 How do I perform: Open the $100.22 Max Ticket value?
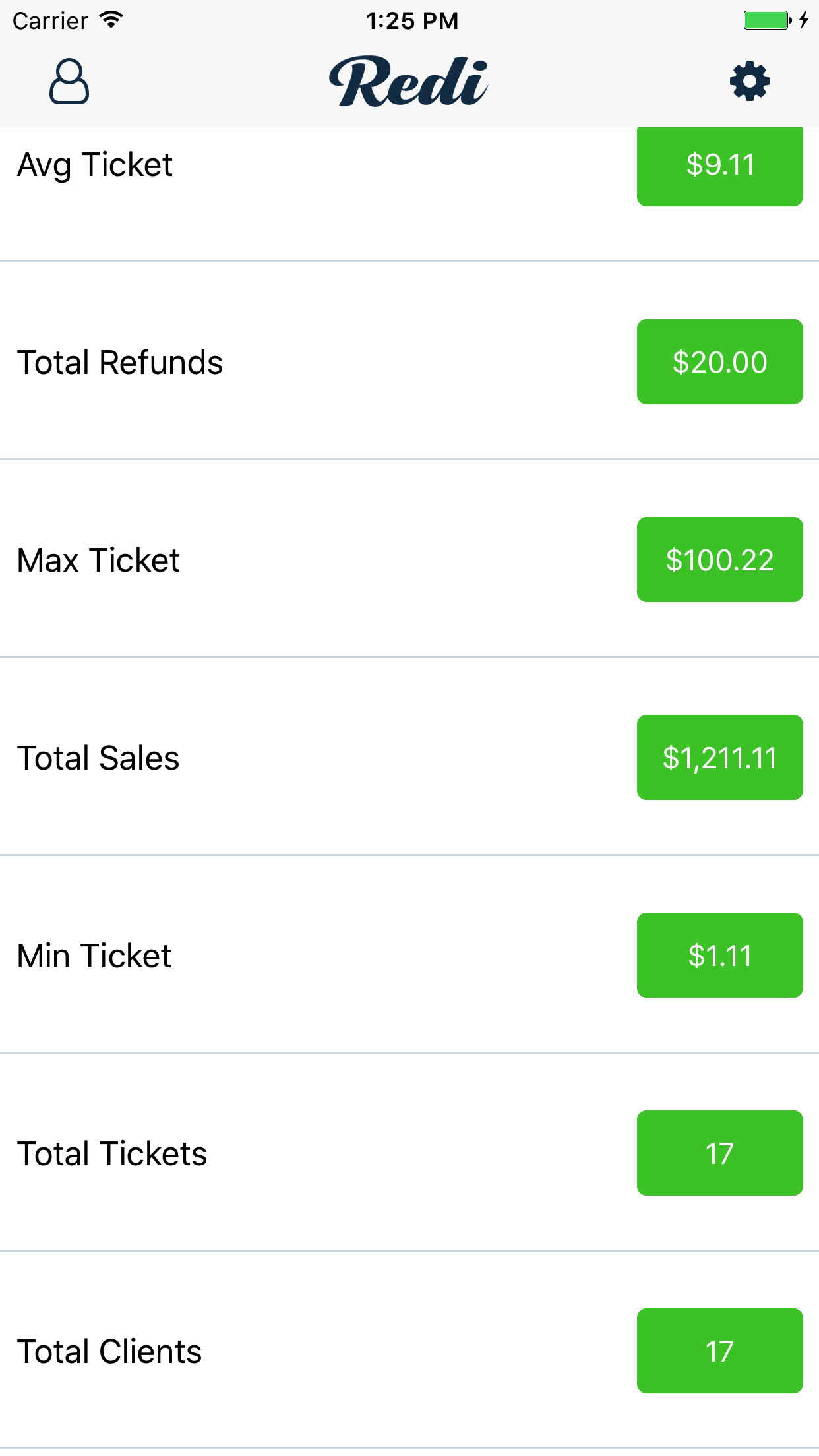point(719,560)
